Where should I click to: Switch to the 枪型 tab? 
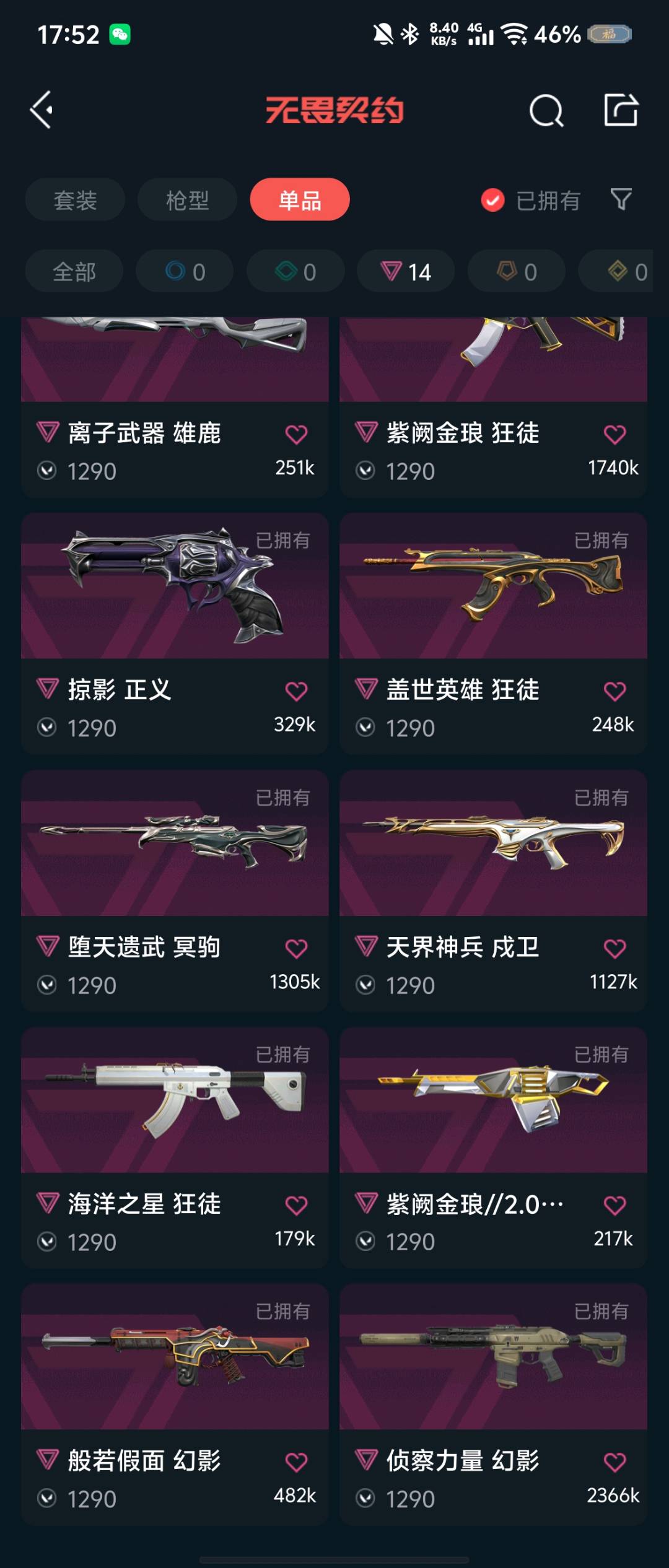[187, 200]
